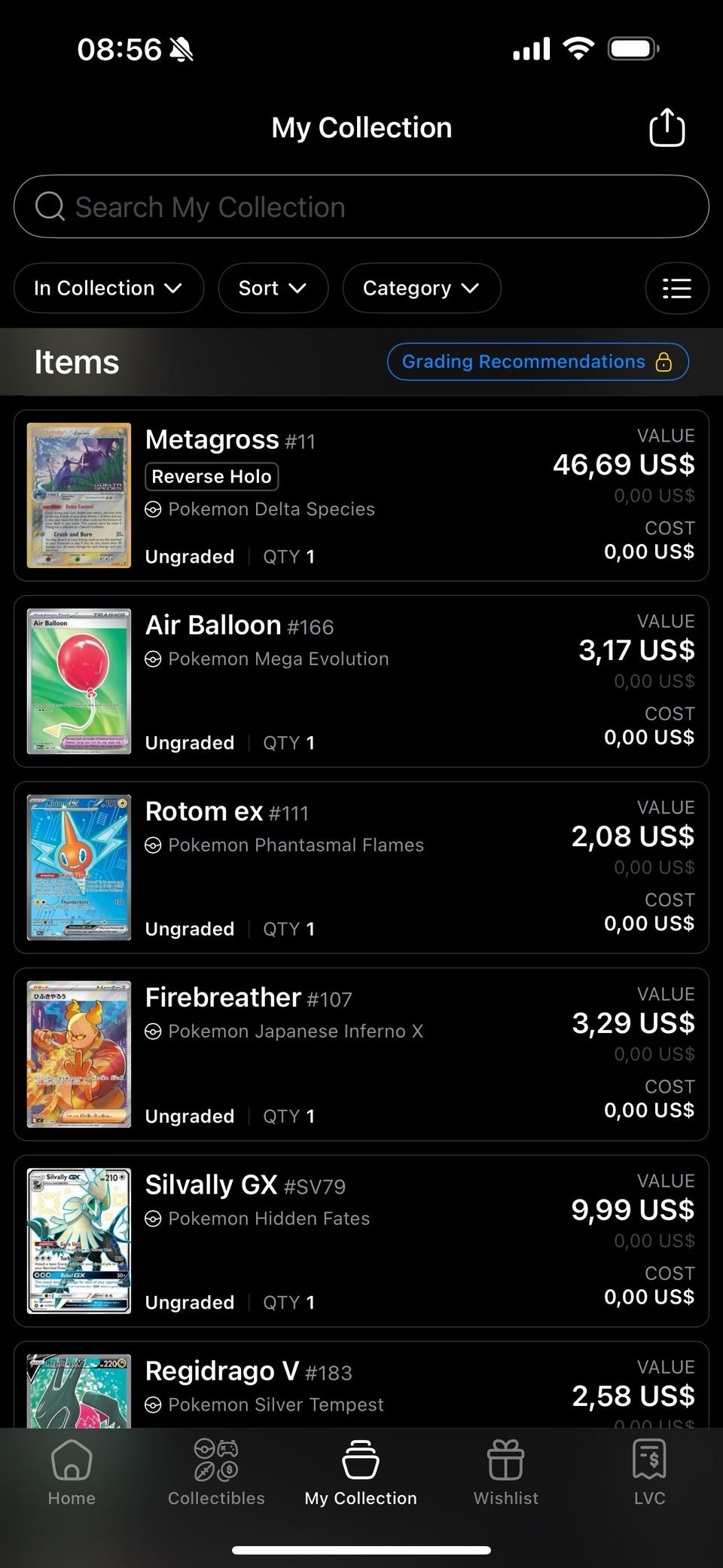View the Air Balloon #166 item
This screenshot has height=1568, width=723.
click(x=361, y=681)
